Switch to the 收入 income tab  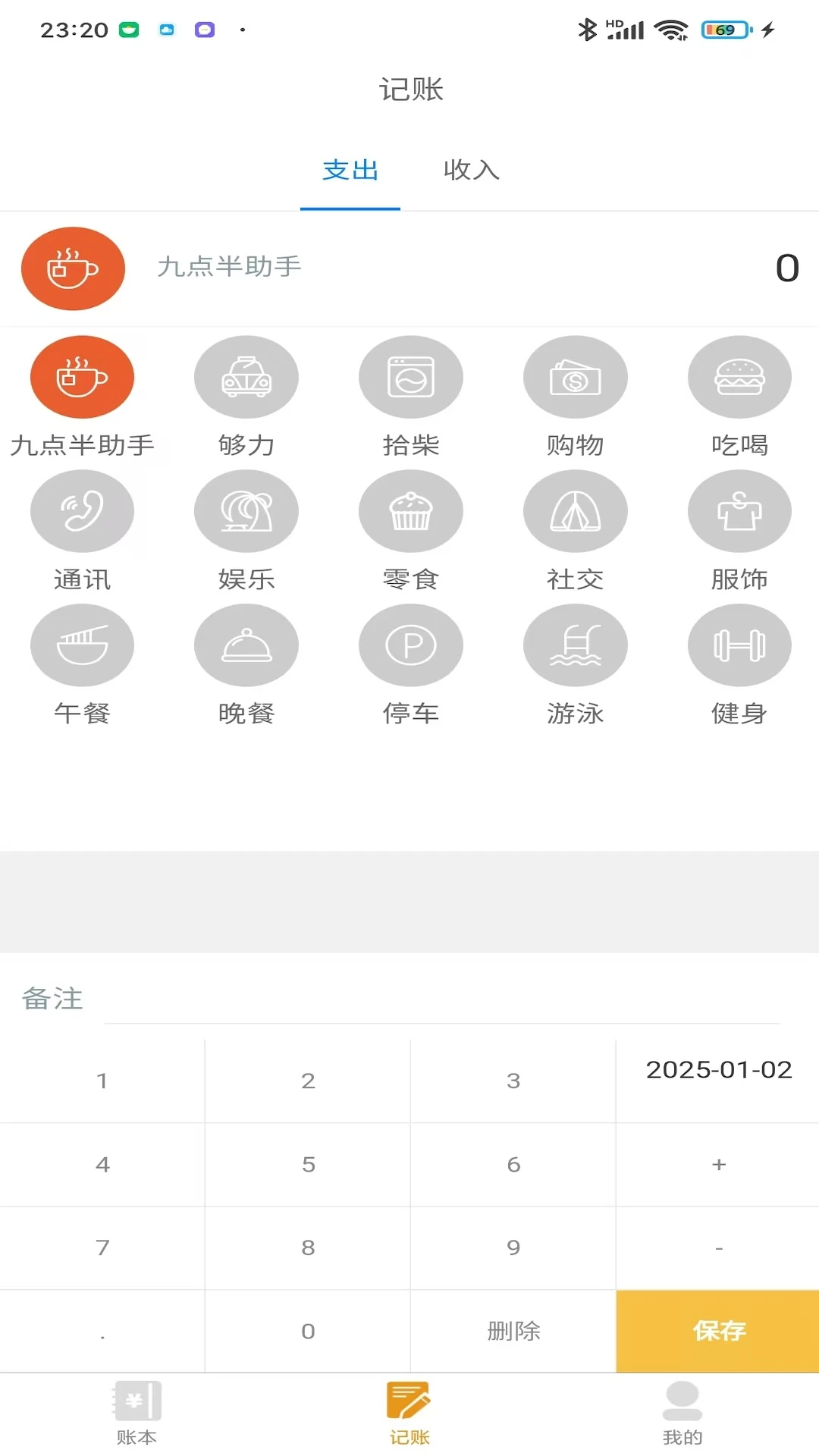[x=471, y=171]
